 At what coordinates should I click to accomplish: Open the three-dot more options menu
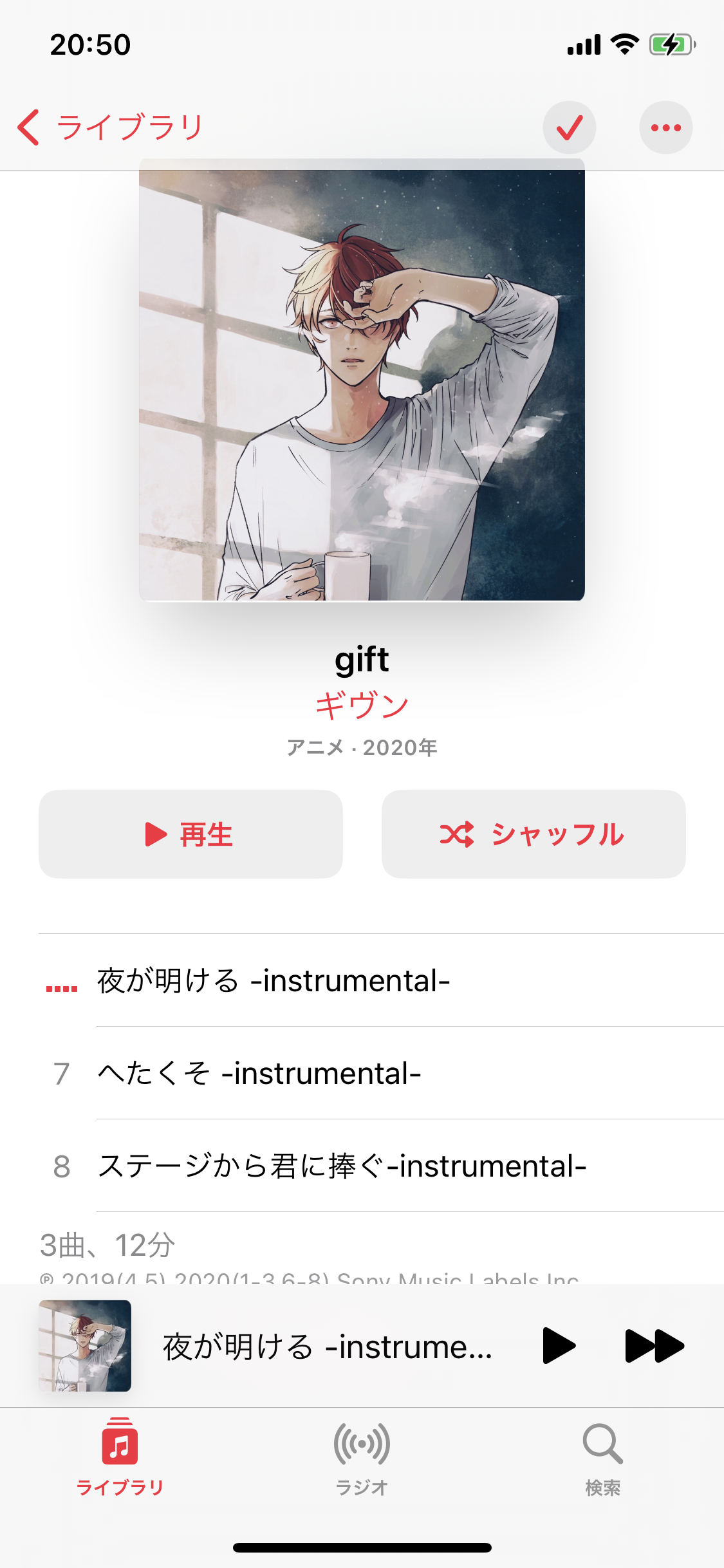[665, 127]
